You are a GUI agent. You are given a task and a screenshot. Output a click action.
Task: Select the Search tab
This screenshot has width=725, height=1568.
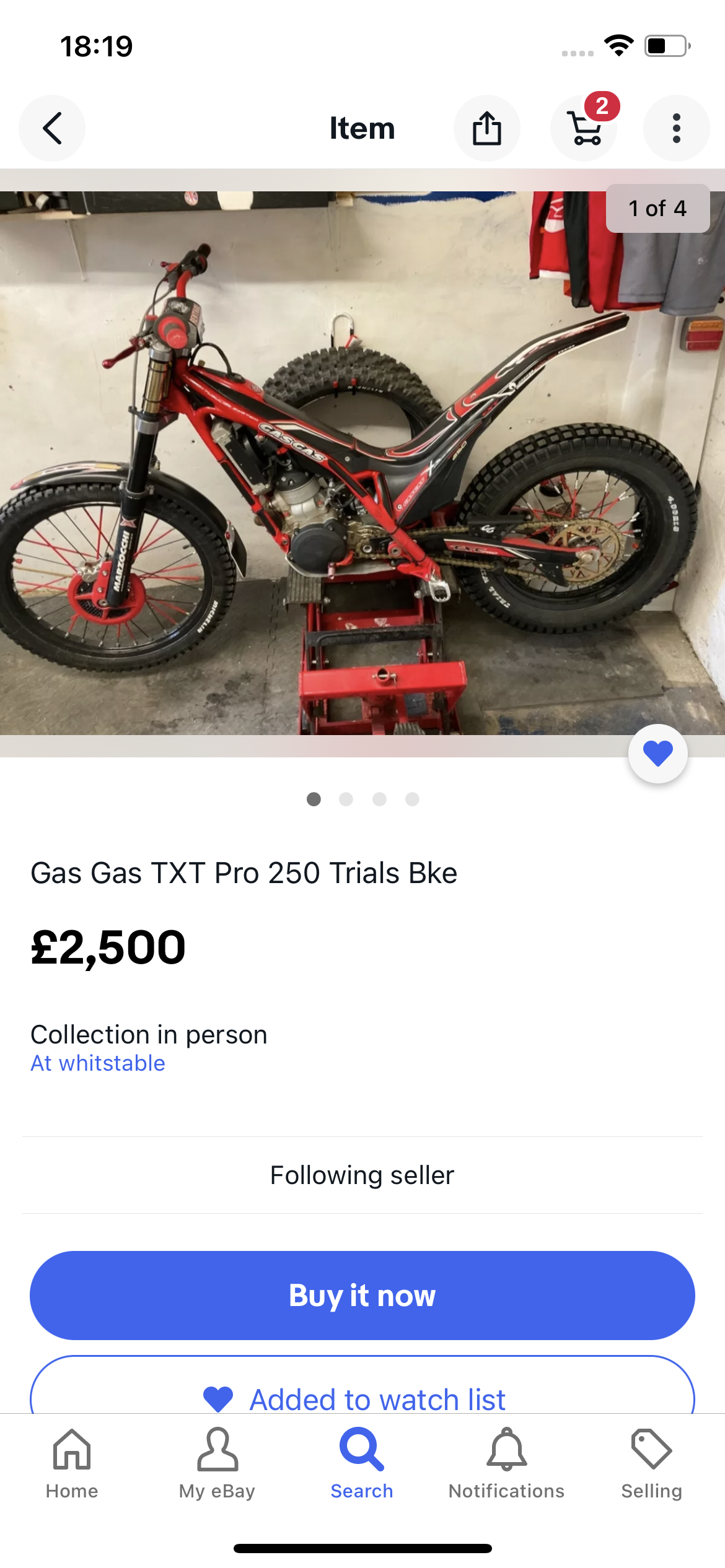click(x=362, y=1464)
